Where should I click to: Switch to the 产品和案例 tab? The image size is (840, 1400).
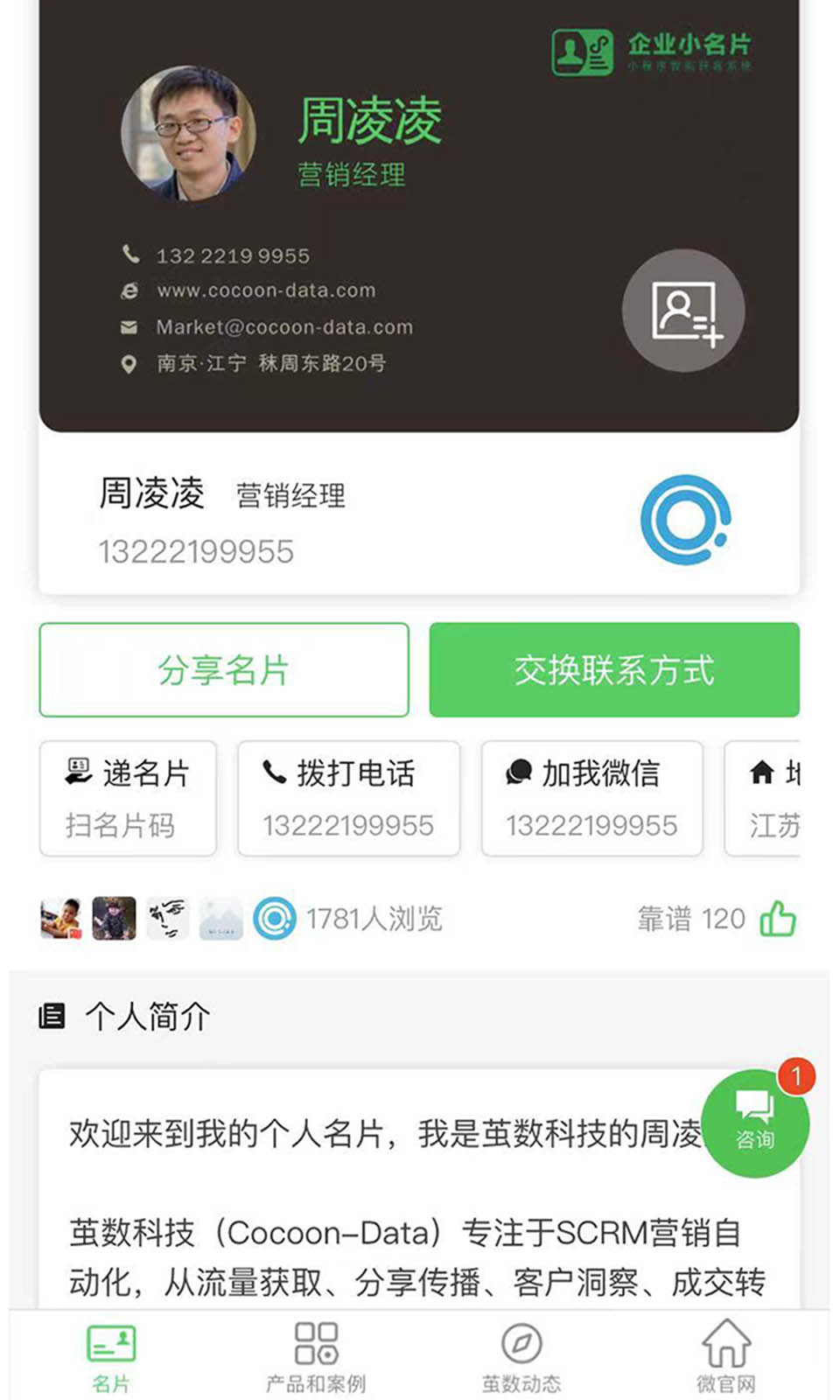pos(316,1357)
